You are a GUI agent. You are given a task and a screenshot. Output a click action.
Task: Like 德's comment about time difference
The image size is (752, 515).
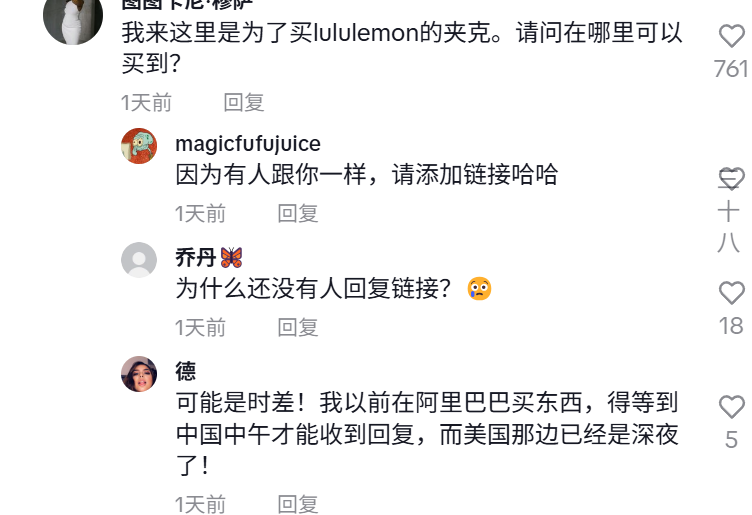click(x=731, y=407)
